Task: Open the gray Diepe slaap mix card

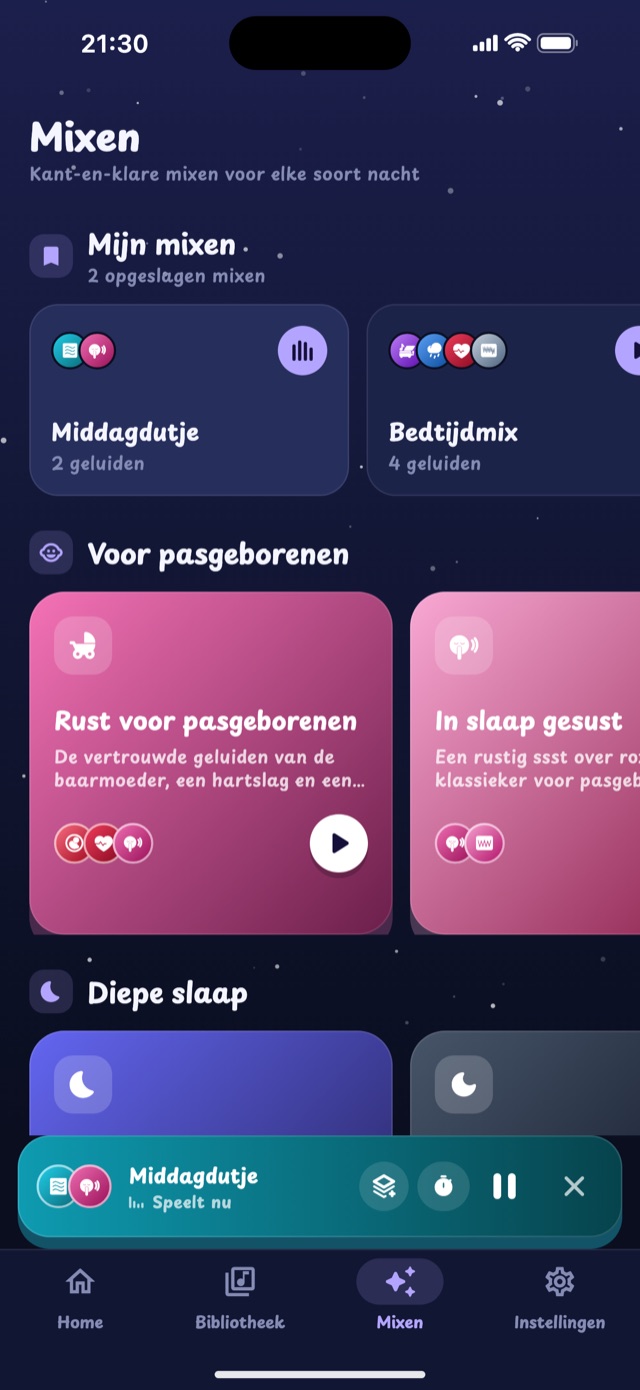Action: pos(525,1084)
